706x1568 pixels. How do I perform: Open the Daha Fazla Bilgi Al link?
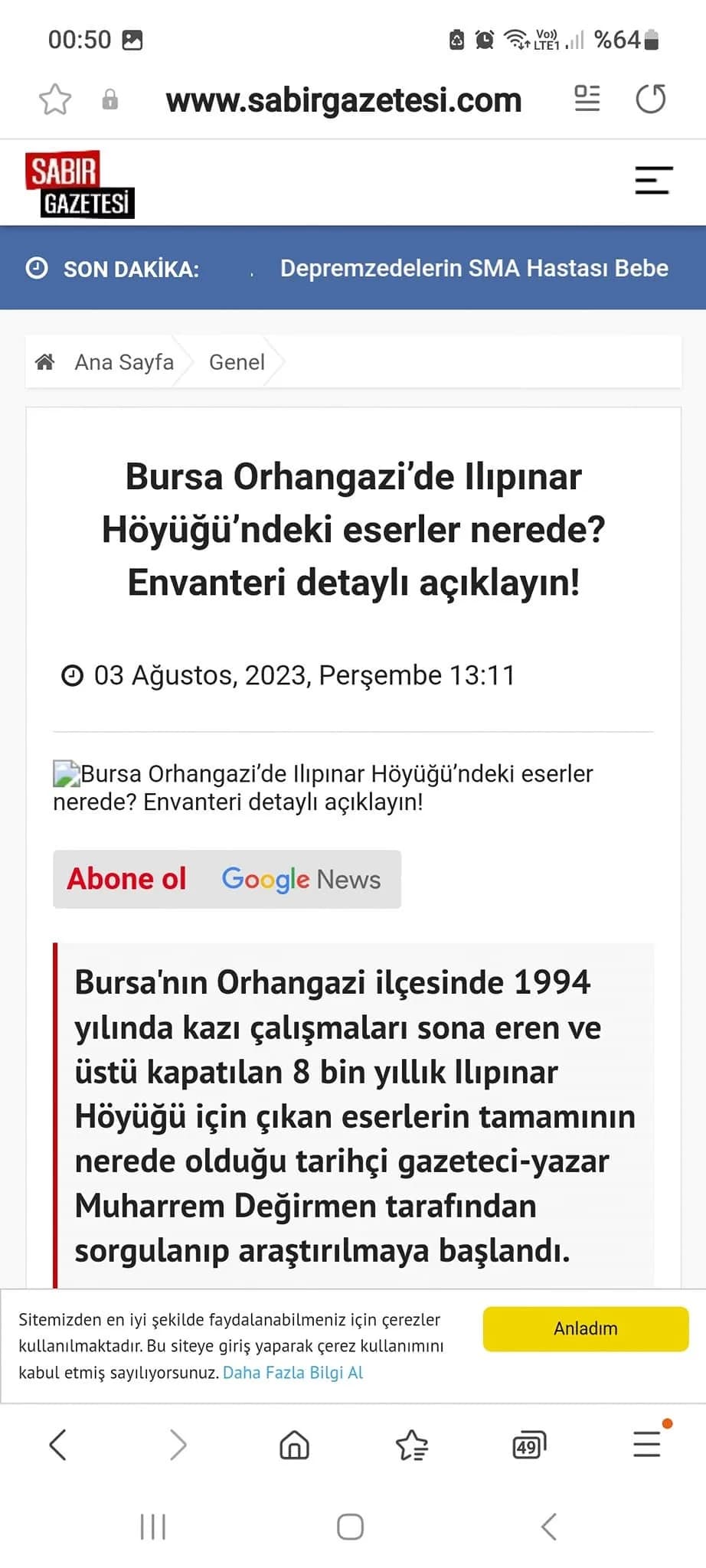tap(293, 1373)
